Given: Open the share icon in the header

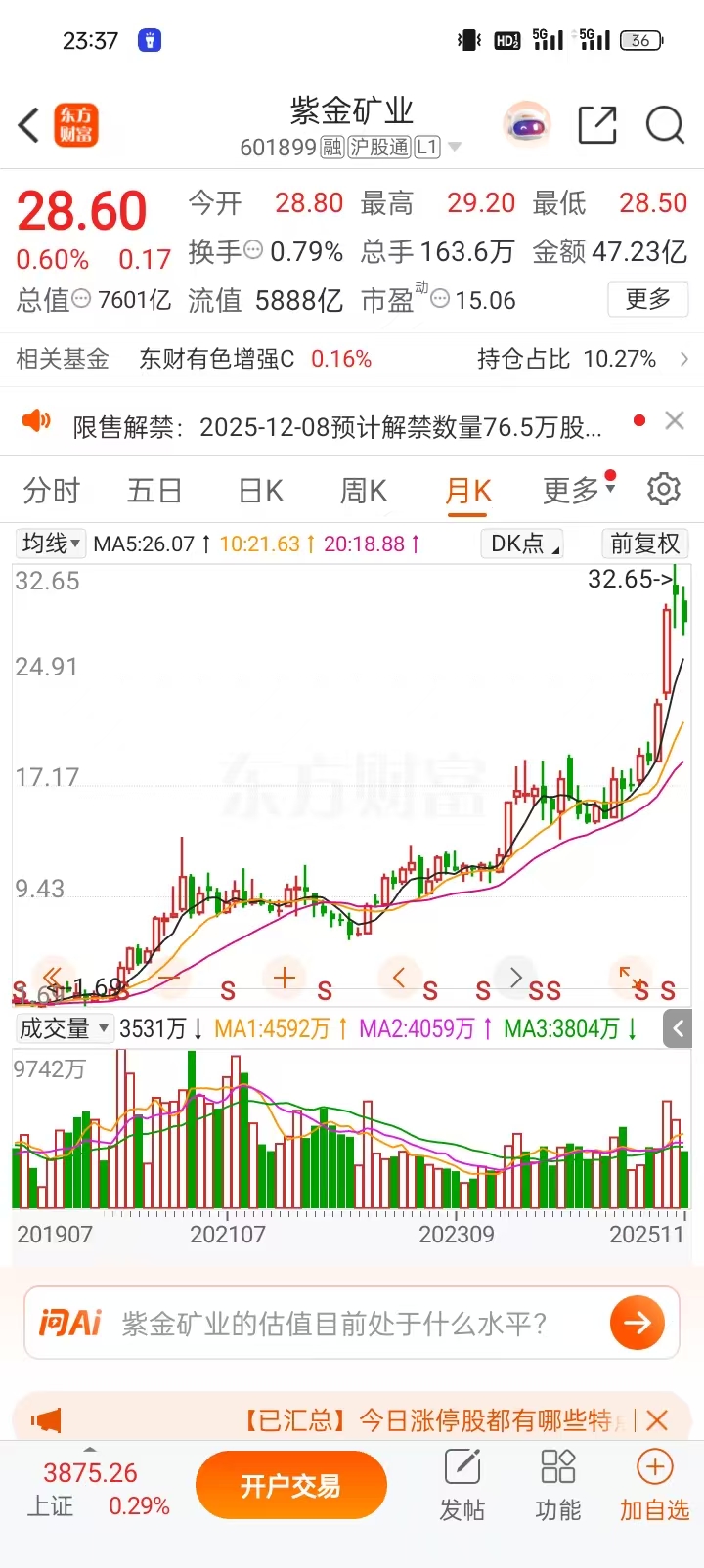Looking at the screenshot, I should click(597, 125).
